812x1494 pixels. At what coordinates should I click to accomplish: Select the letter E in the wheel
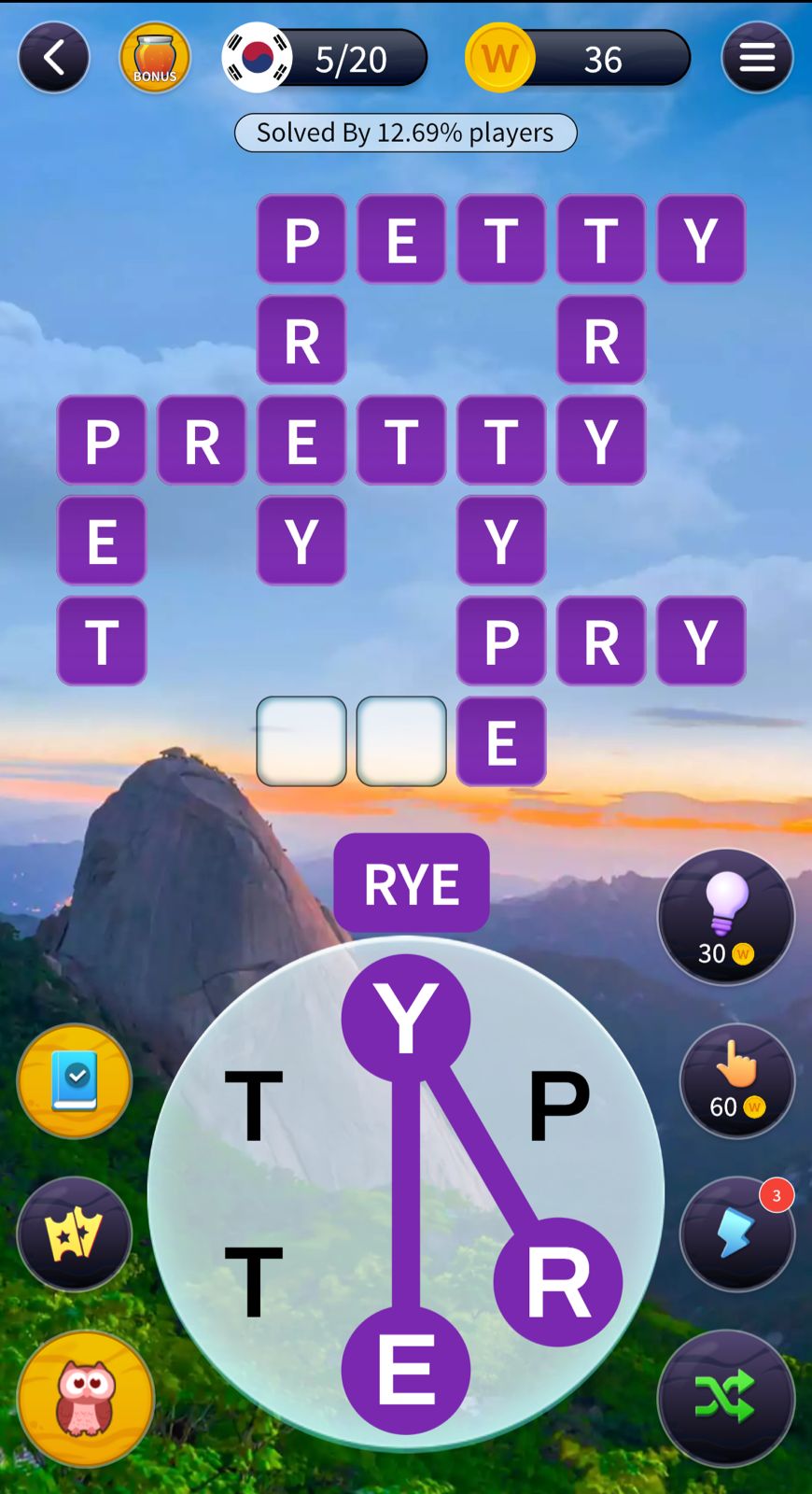406,1370
